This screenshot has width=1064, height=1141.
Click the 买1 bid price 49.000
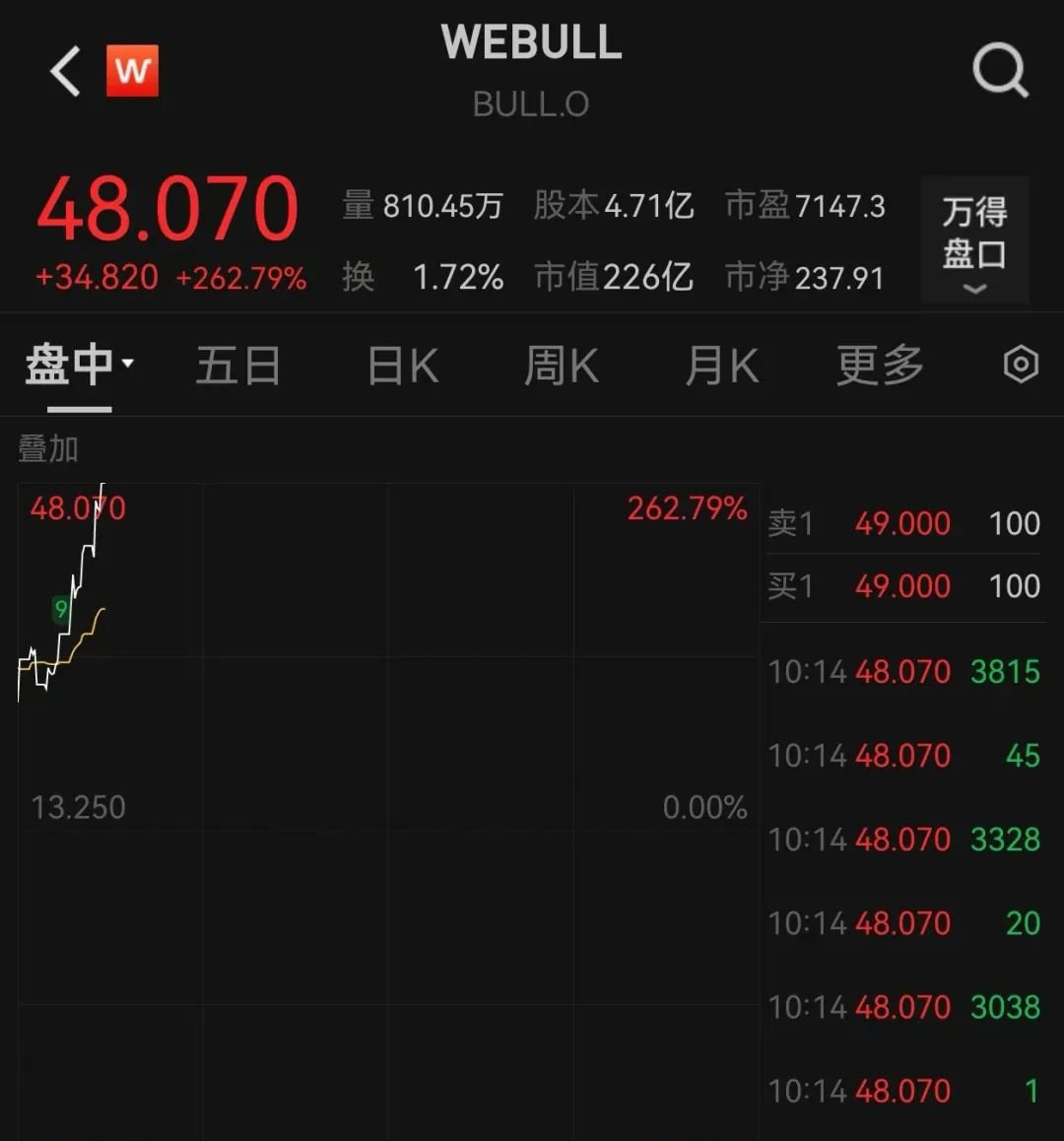[x=902, y=586]
